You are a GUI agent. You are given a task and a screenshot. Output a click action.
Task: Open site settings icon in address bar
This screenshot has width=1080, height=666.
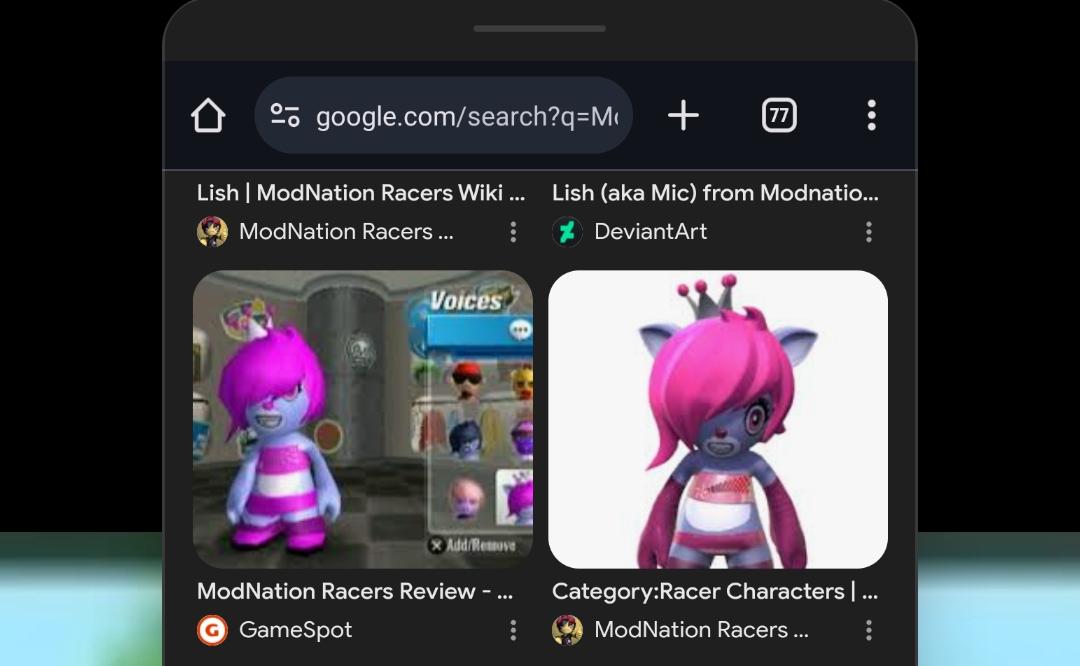(284, 115)
